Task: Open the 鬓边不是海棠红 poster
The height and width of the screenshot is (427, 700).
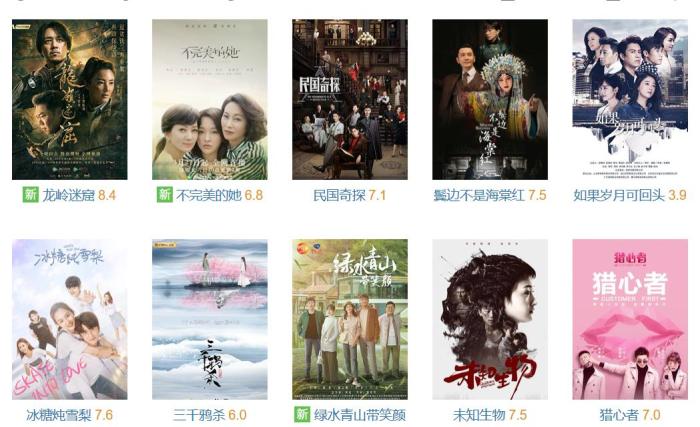Action: coord(489,99)
